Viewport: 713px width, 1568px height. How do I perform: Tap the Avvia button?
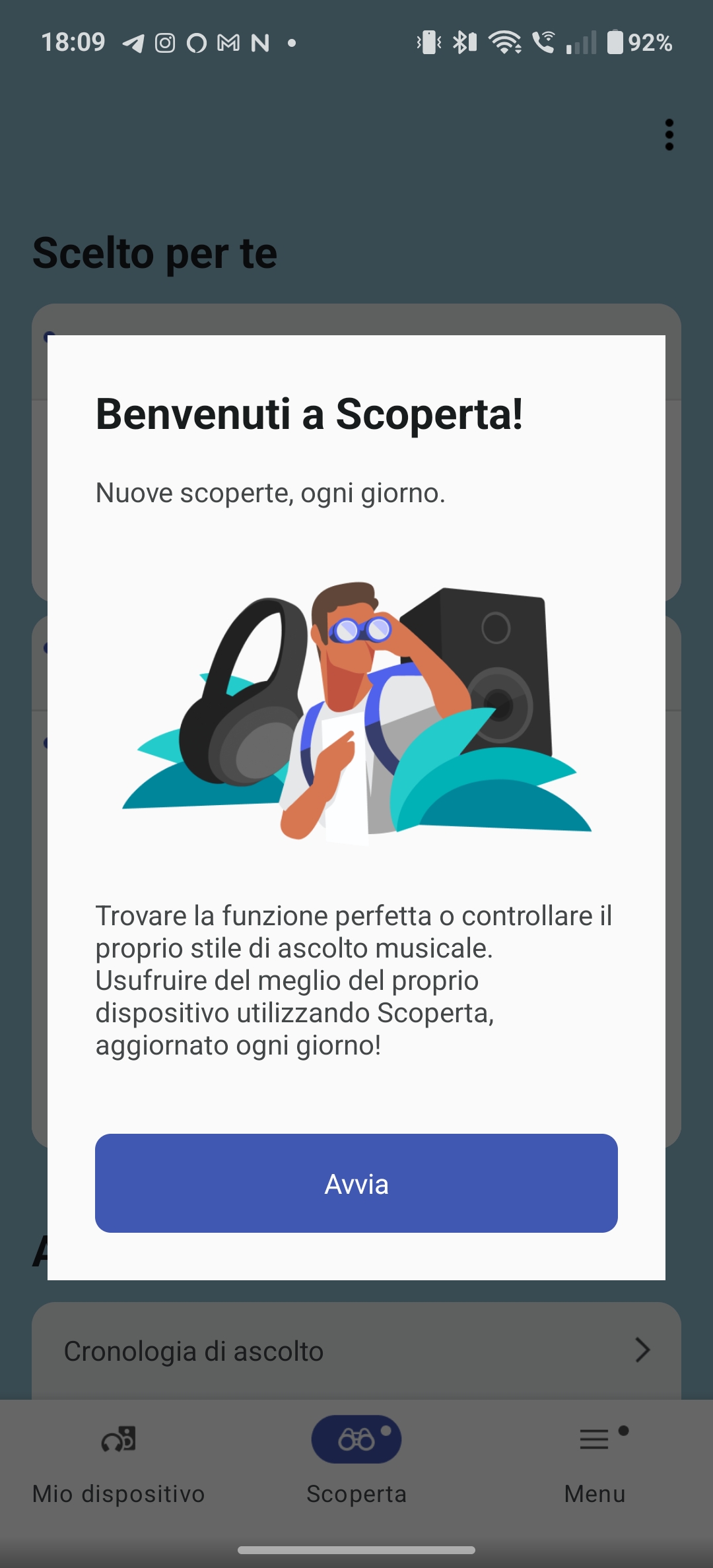pos(356,1183)
